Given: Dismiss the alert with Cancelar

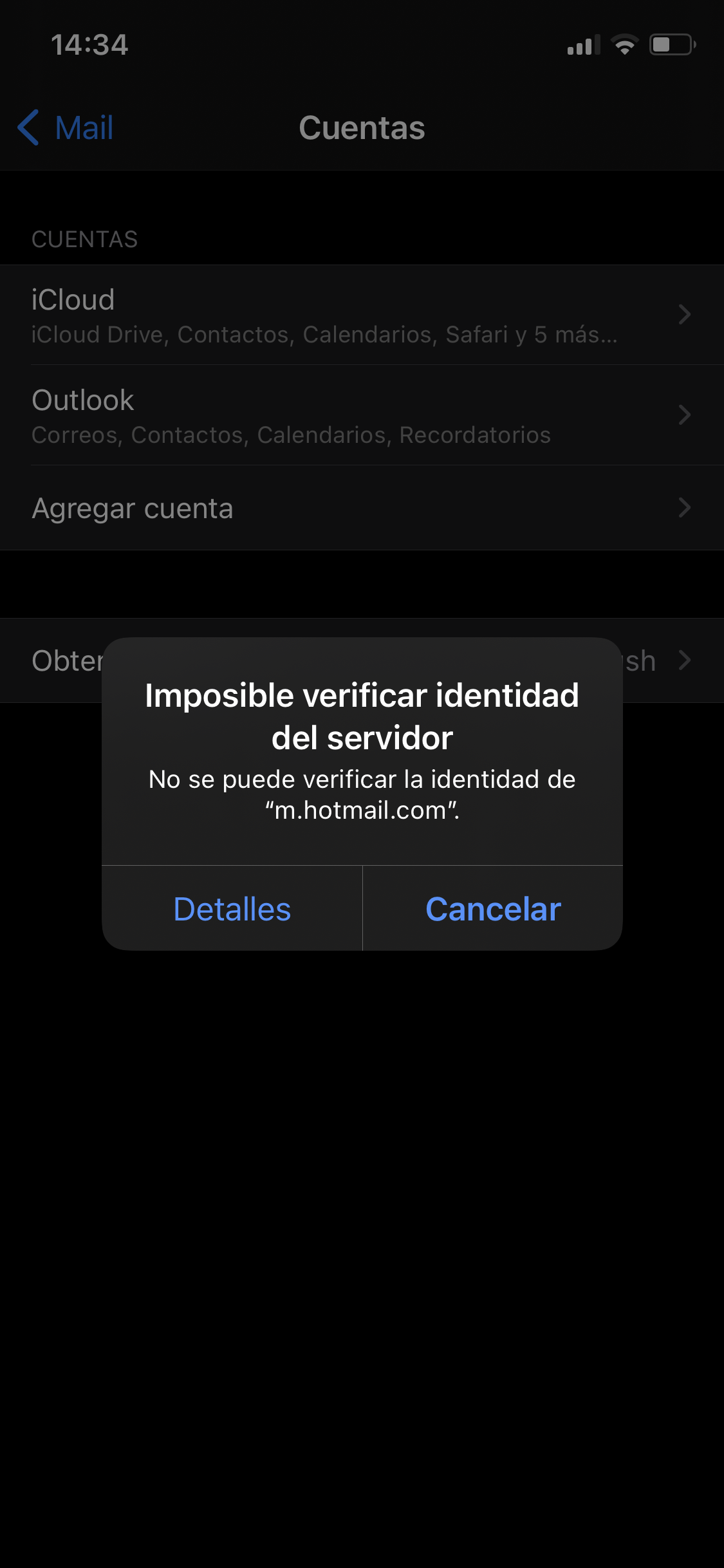Looking at the screenshot, I should click(493, 909).
